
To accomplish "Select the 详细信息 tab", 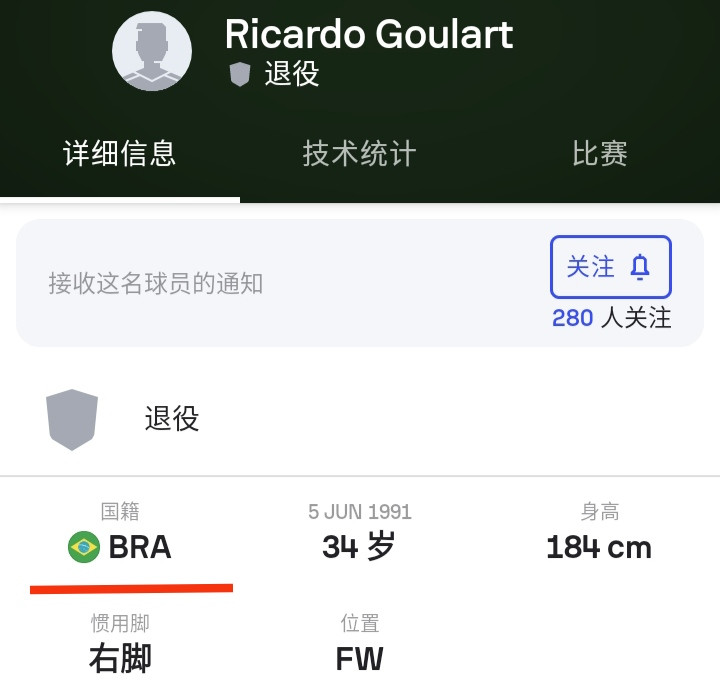I will 120,154.
